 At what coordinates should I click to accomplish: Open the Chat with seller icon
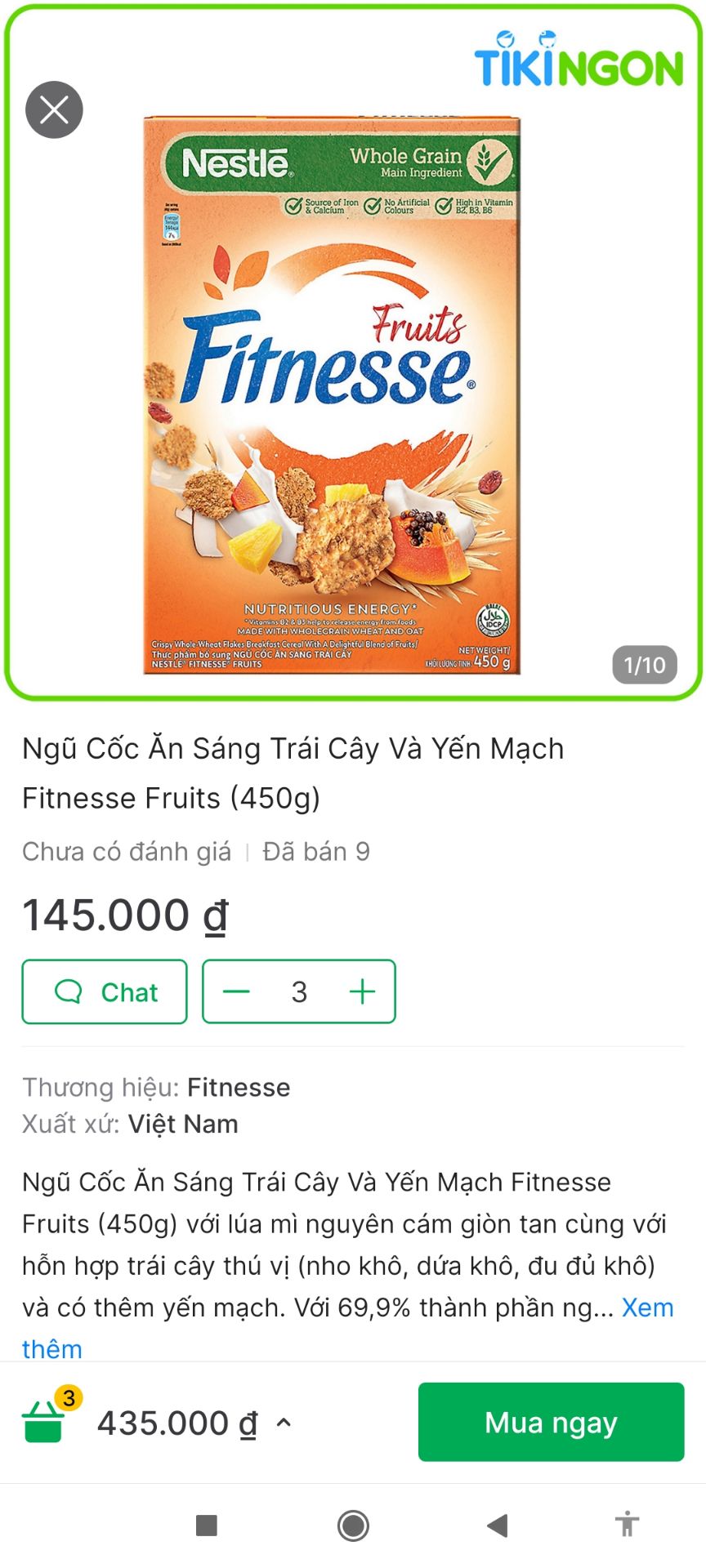point(104,992)
